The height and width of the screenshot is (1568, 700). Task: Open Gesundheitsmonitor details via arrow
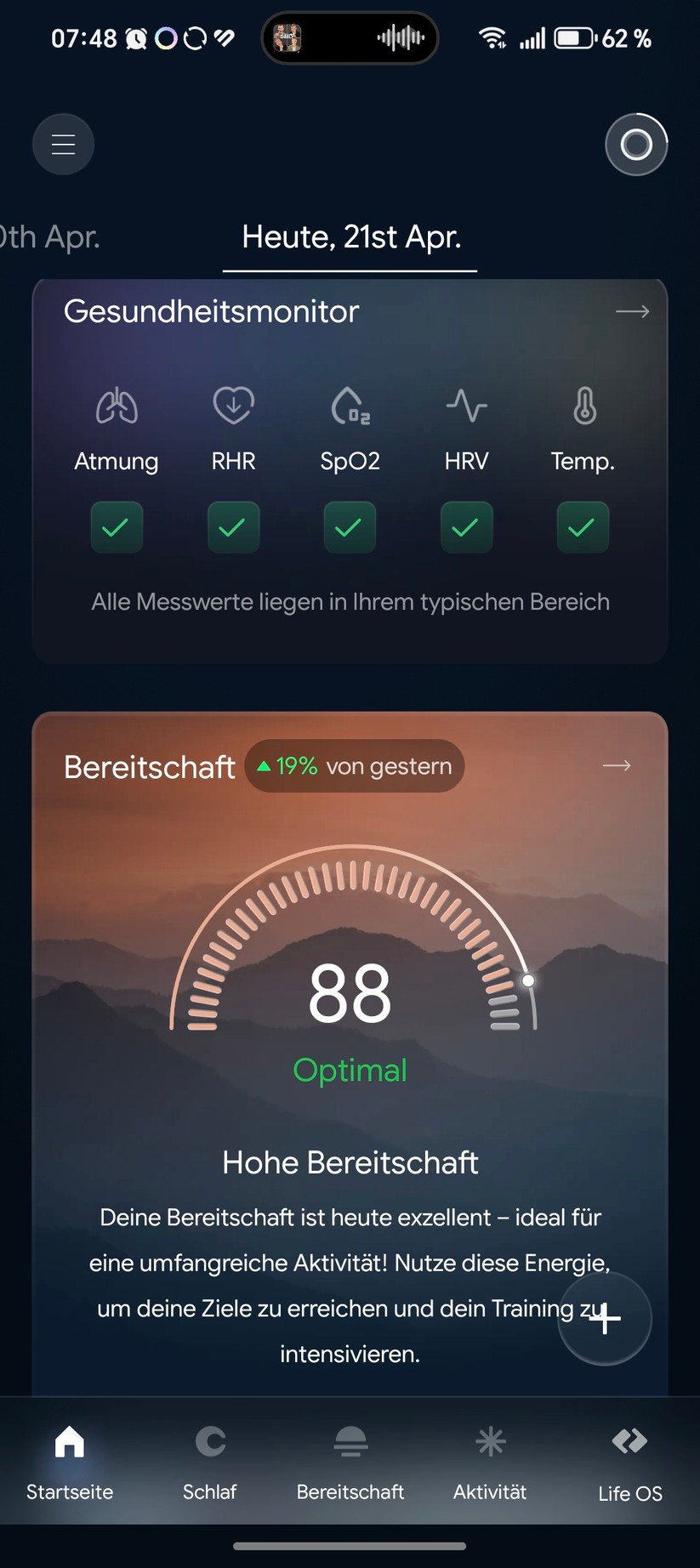632,311
